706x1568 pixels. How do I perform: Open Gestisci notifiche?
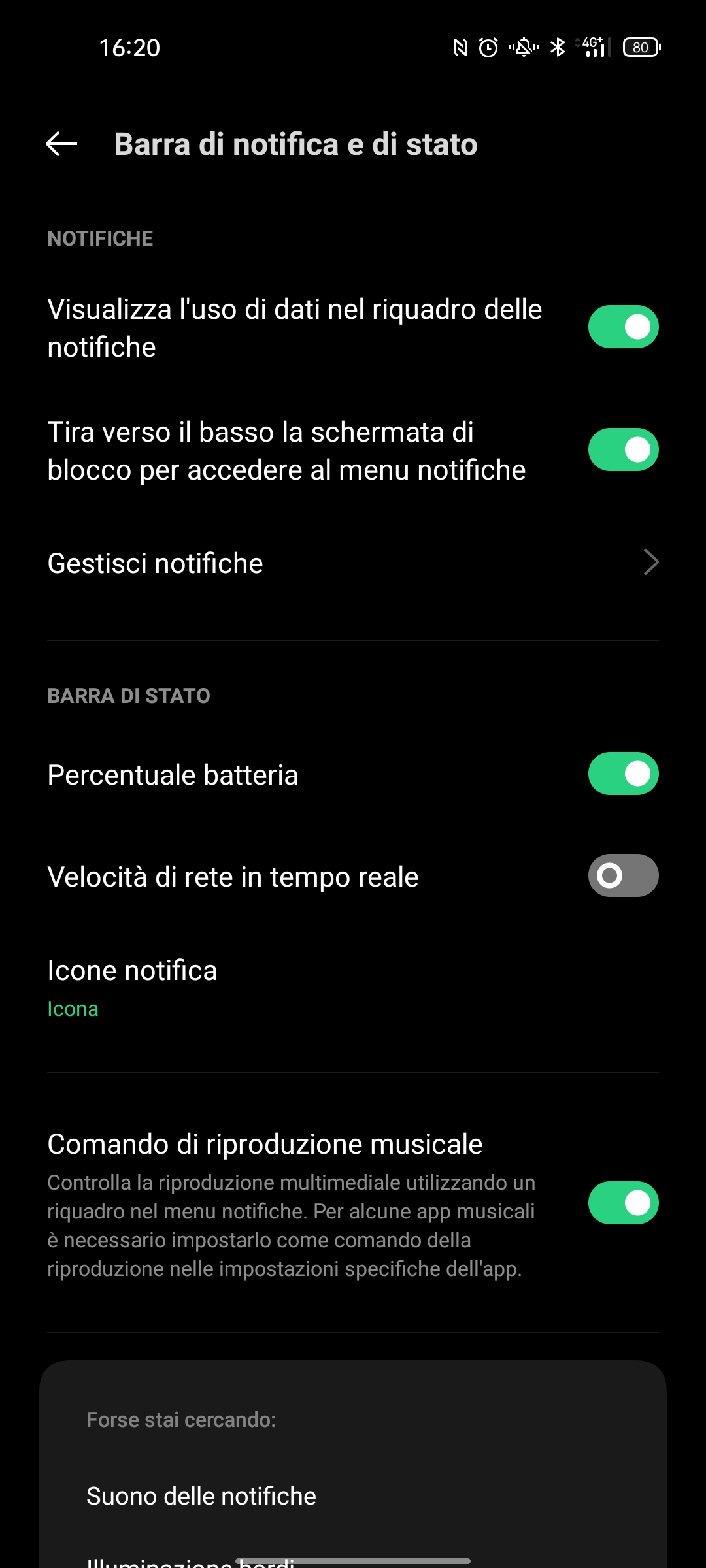click(353, 563)
